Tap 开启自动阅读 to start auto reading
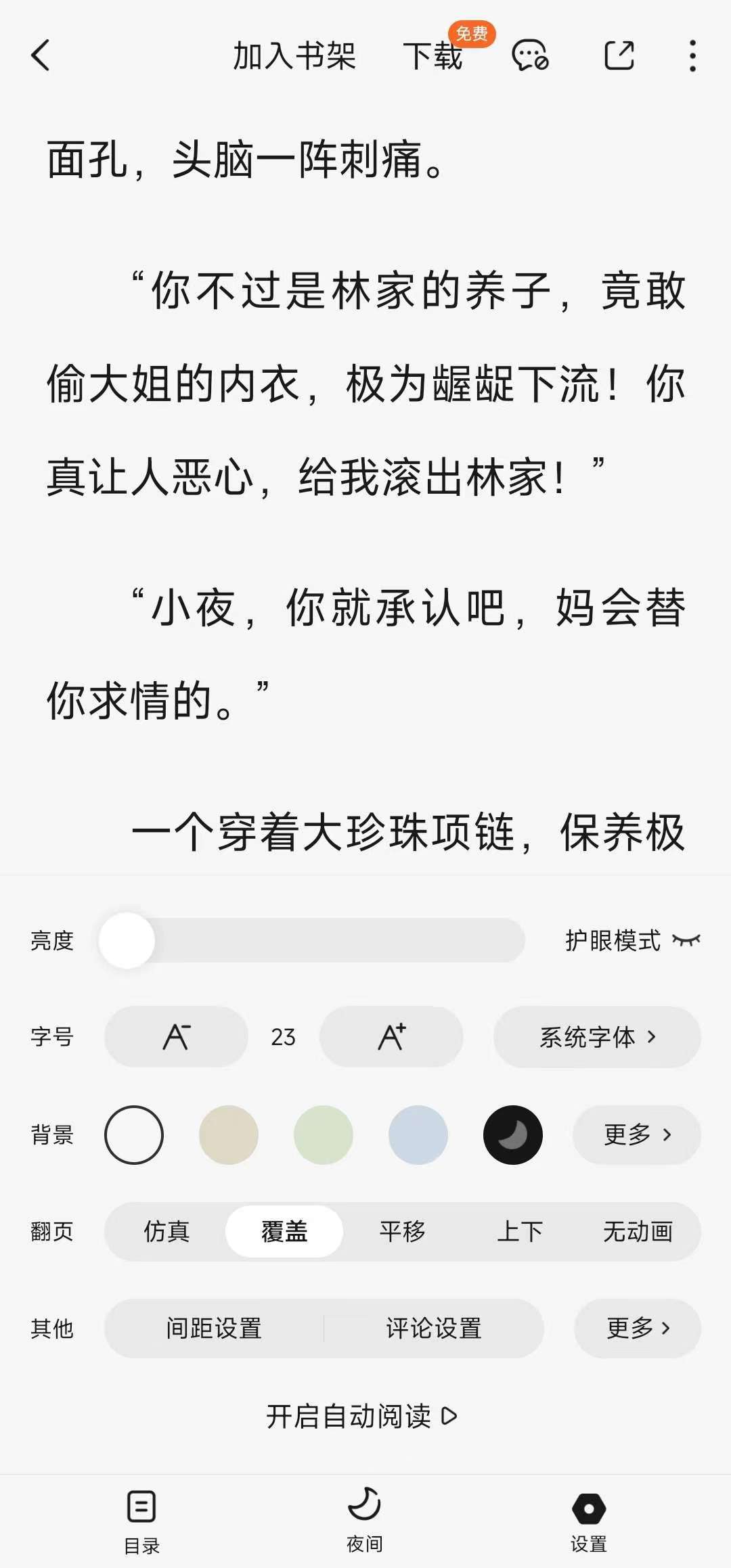This screenshot has height=1568, width=731. pyautogui.click(x=361, y=1416)
